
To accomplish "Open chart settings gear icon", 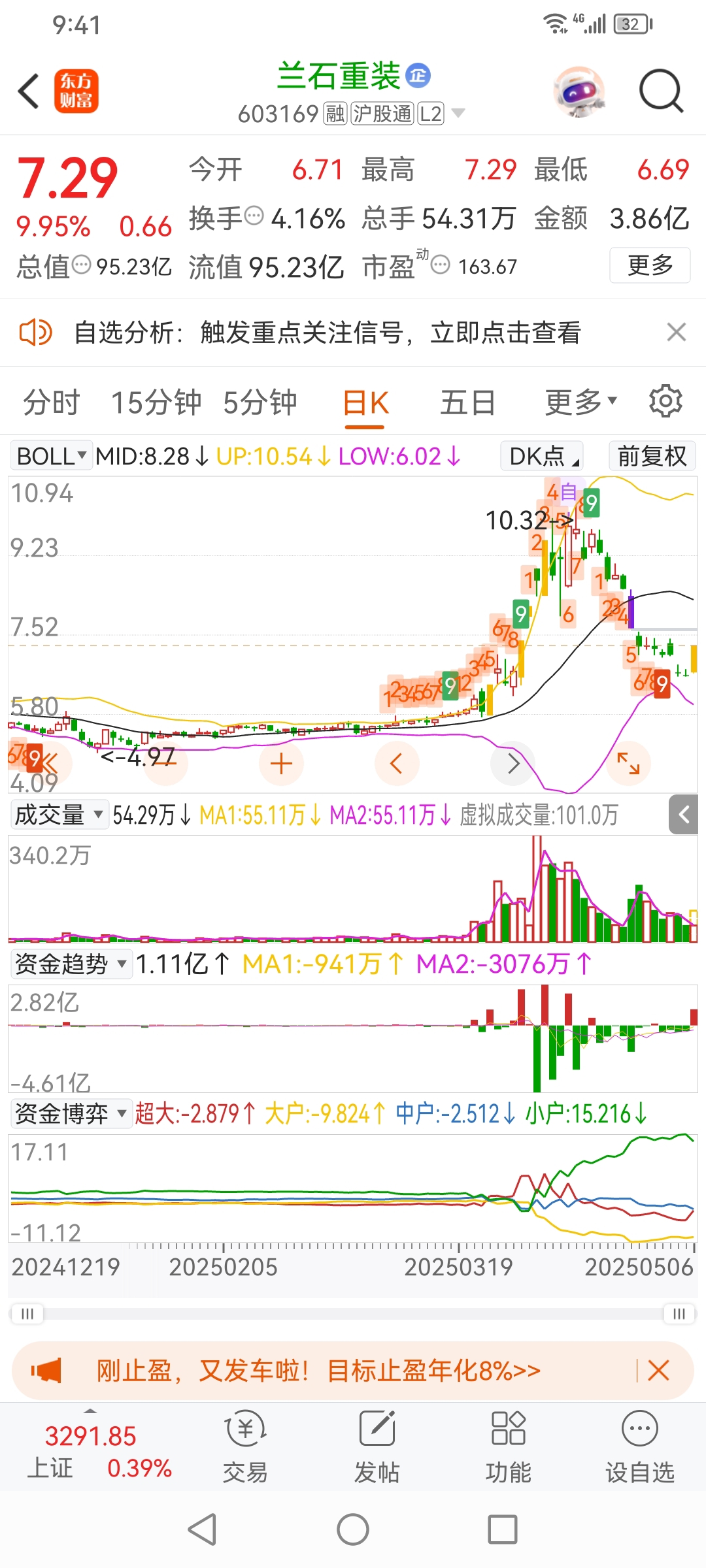I will (x=665, y=400).
